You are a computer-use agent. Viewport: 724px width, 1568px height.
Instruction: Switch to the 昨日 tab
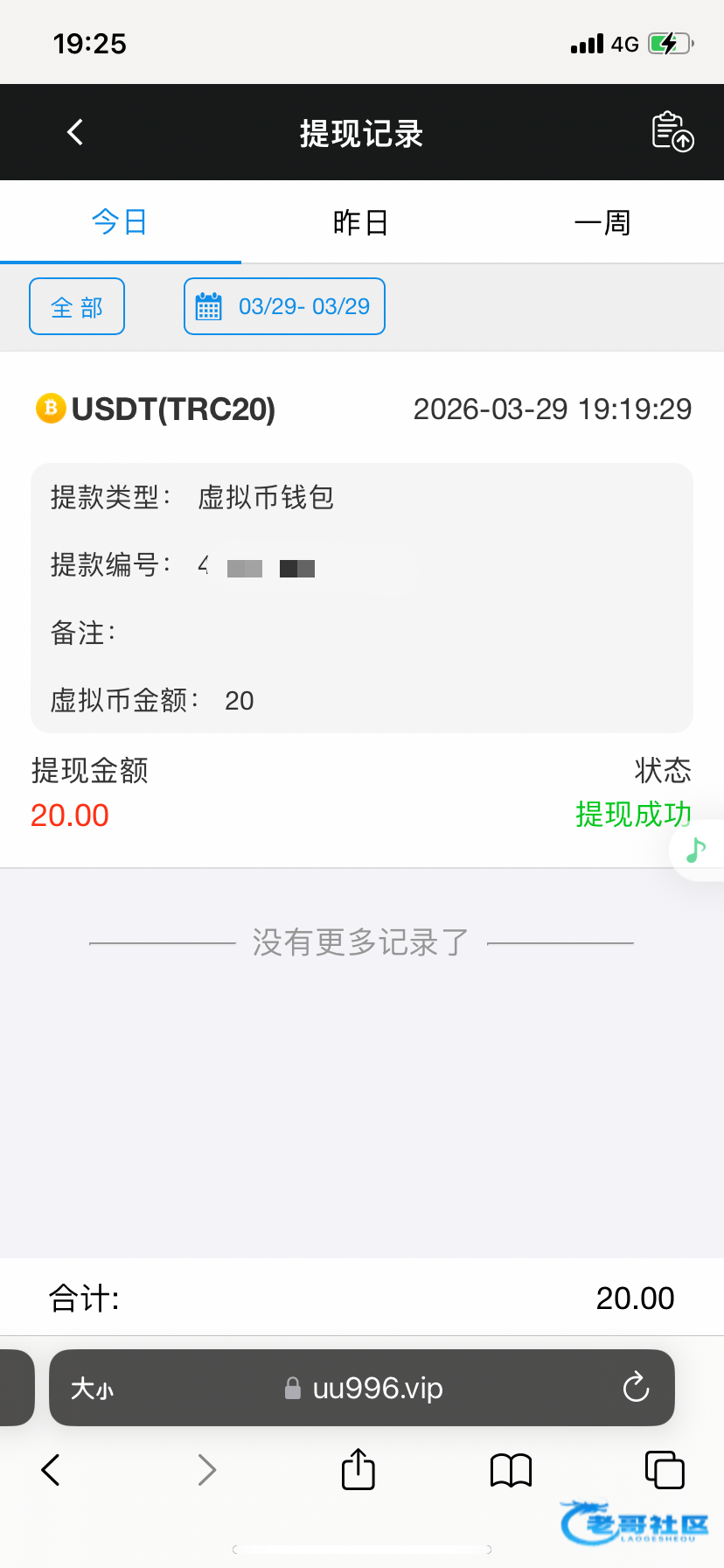(360, 222)
